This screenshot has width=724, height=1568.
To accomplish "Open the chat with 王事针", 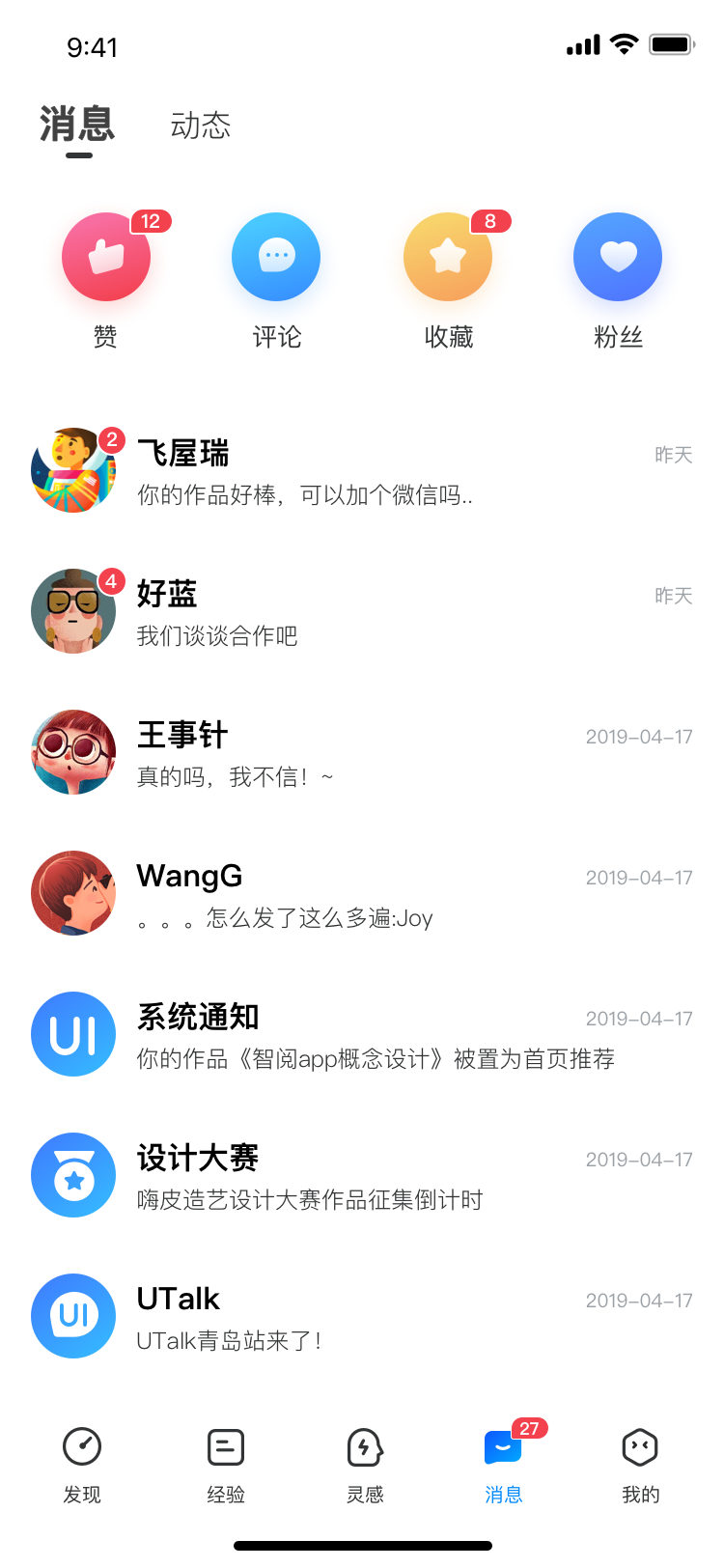I will pyautogui.click(x=362, y=753).
